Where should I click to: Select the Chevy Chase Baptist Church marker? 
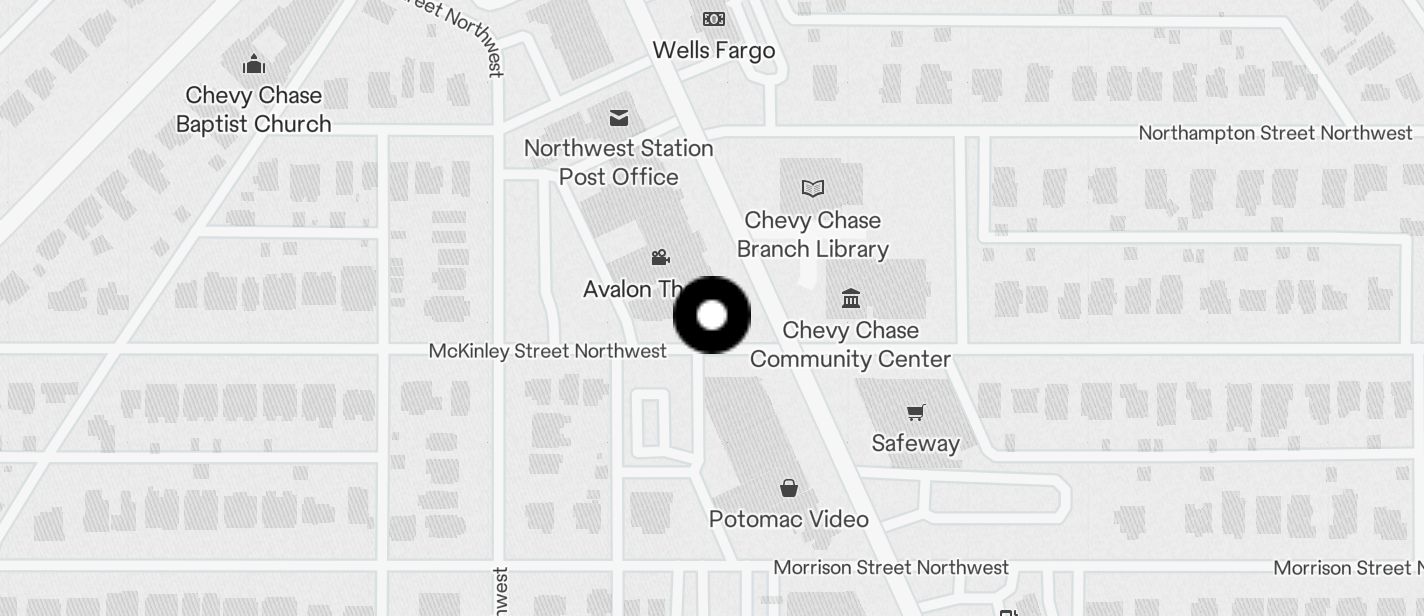[x=254, y=65]
